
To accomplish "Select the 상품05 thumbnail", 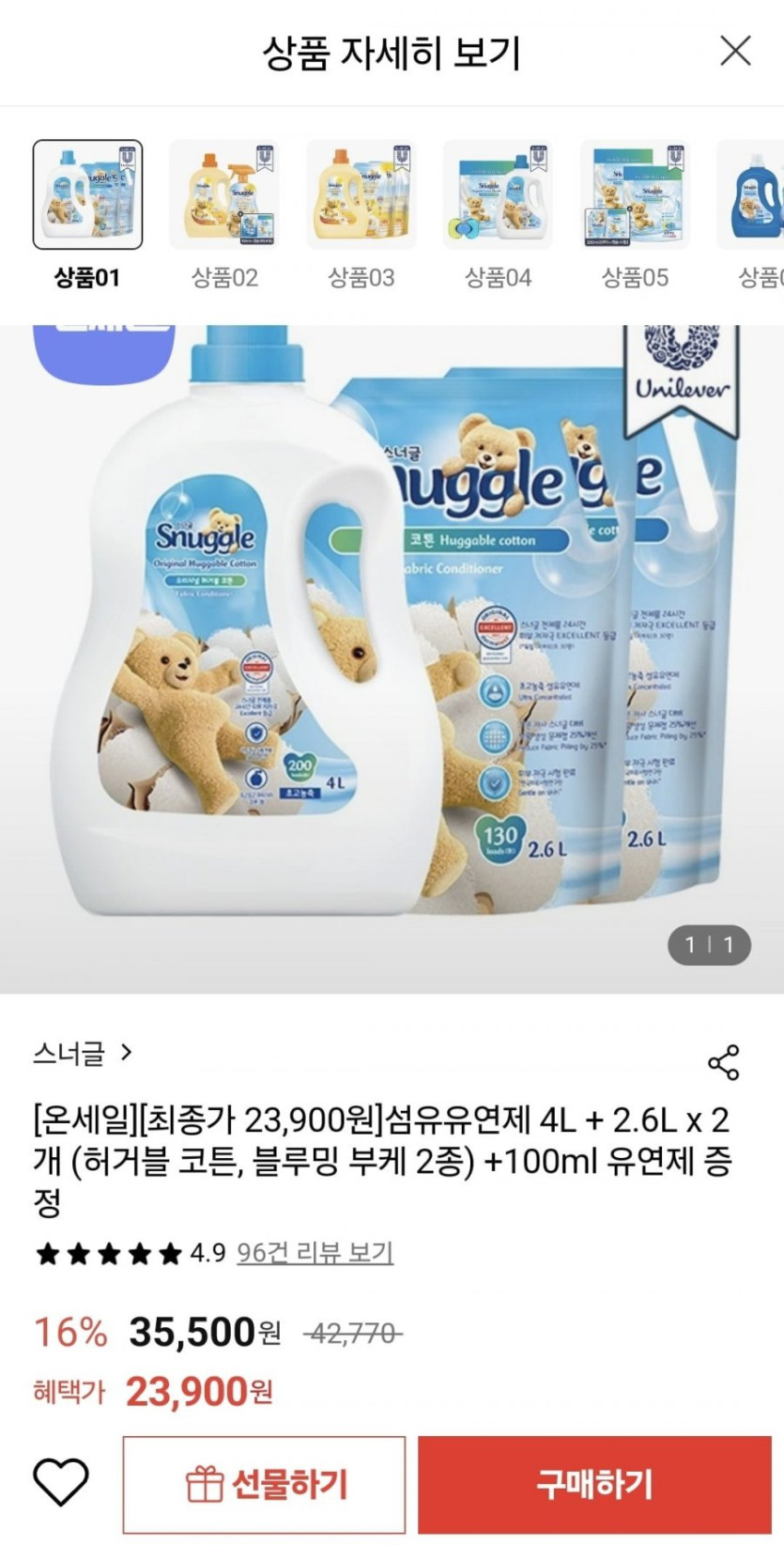I will [x=635, y=195].
